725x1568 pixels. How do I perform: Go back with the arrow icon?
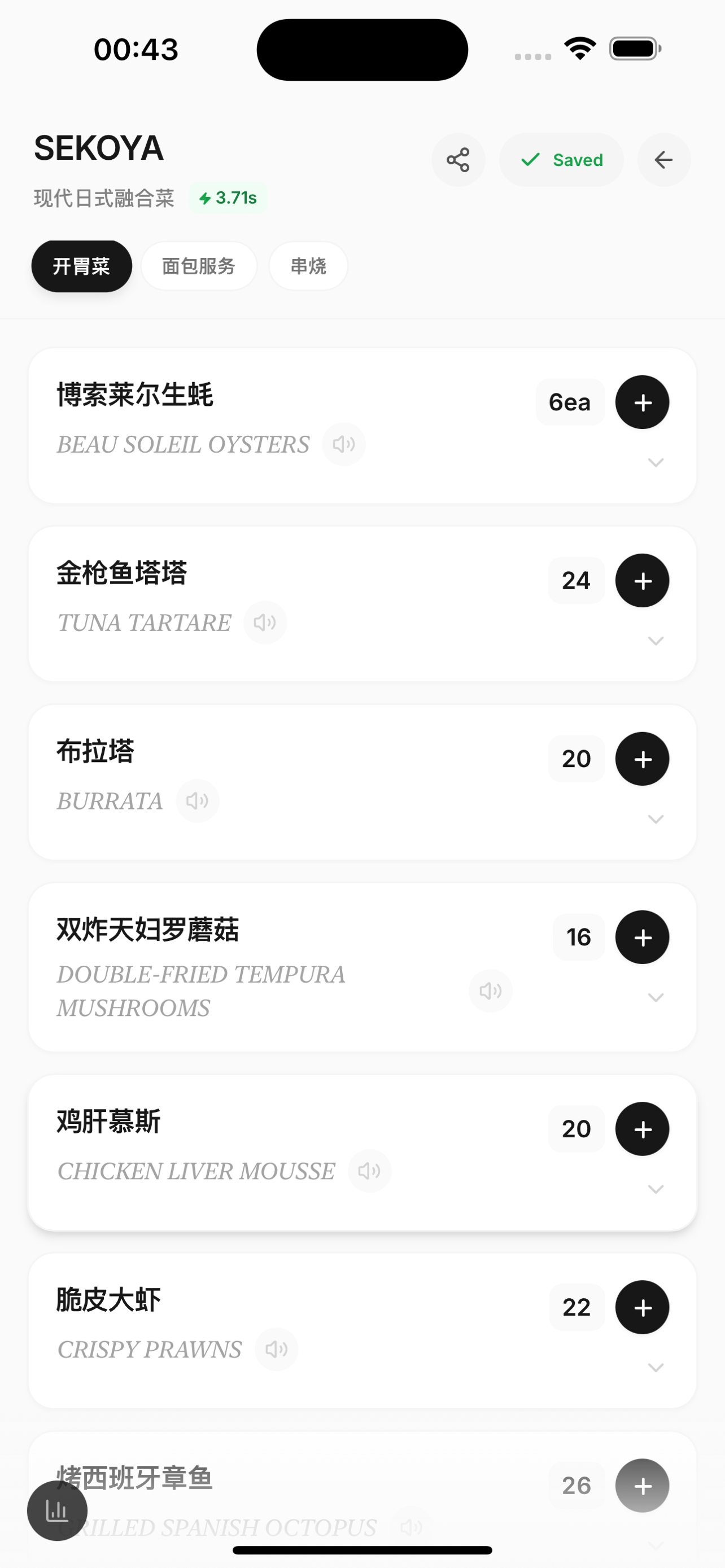coord(663,160)
